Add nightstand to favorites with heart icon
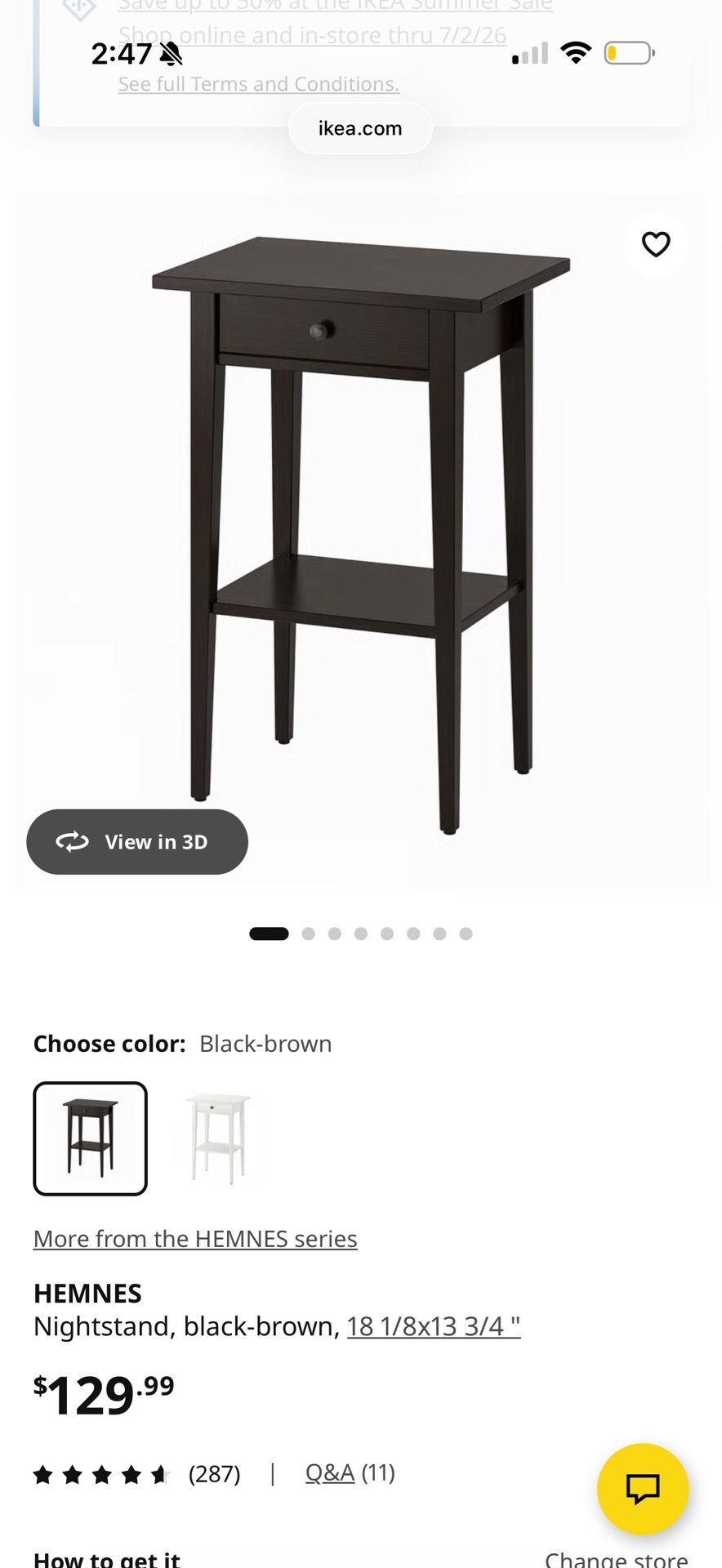This screenshot has height=1568, width=722. [x=656, y=244]
